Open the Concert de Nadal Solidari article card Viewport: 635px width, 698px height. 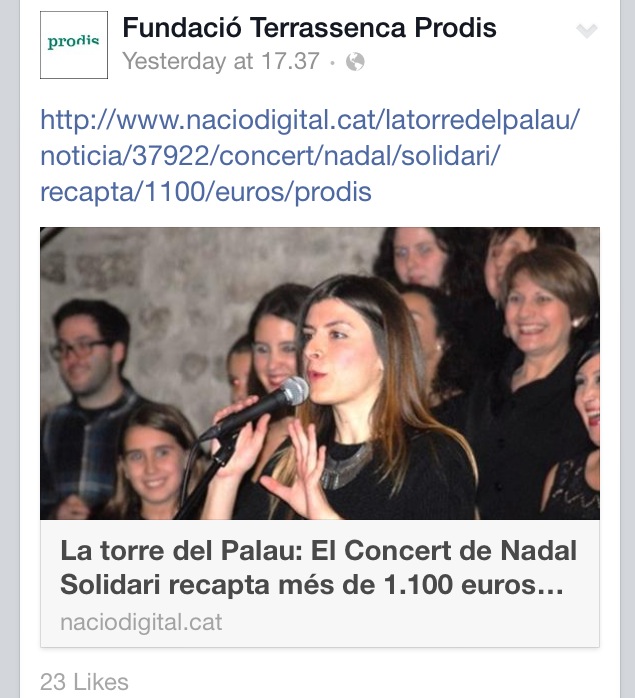click(x=319, y=566)
